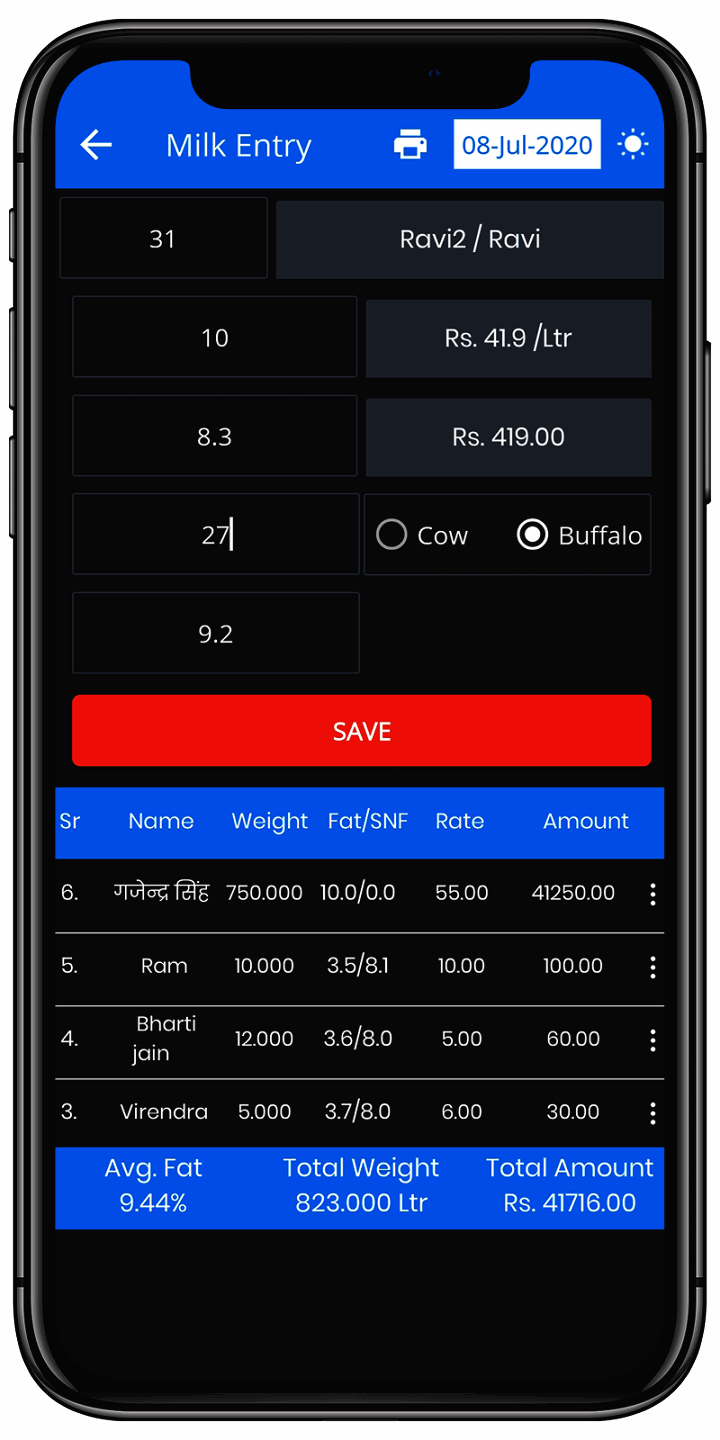Print the milk entry list
720x1440 pixels.
click(x=410, y=145)
